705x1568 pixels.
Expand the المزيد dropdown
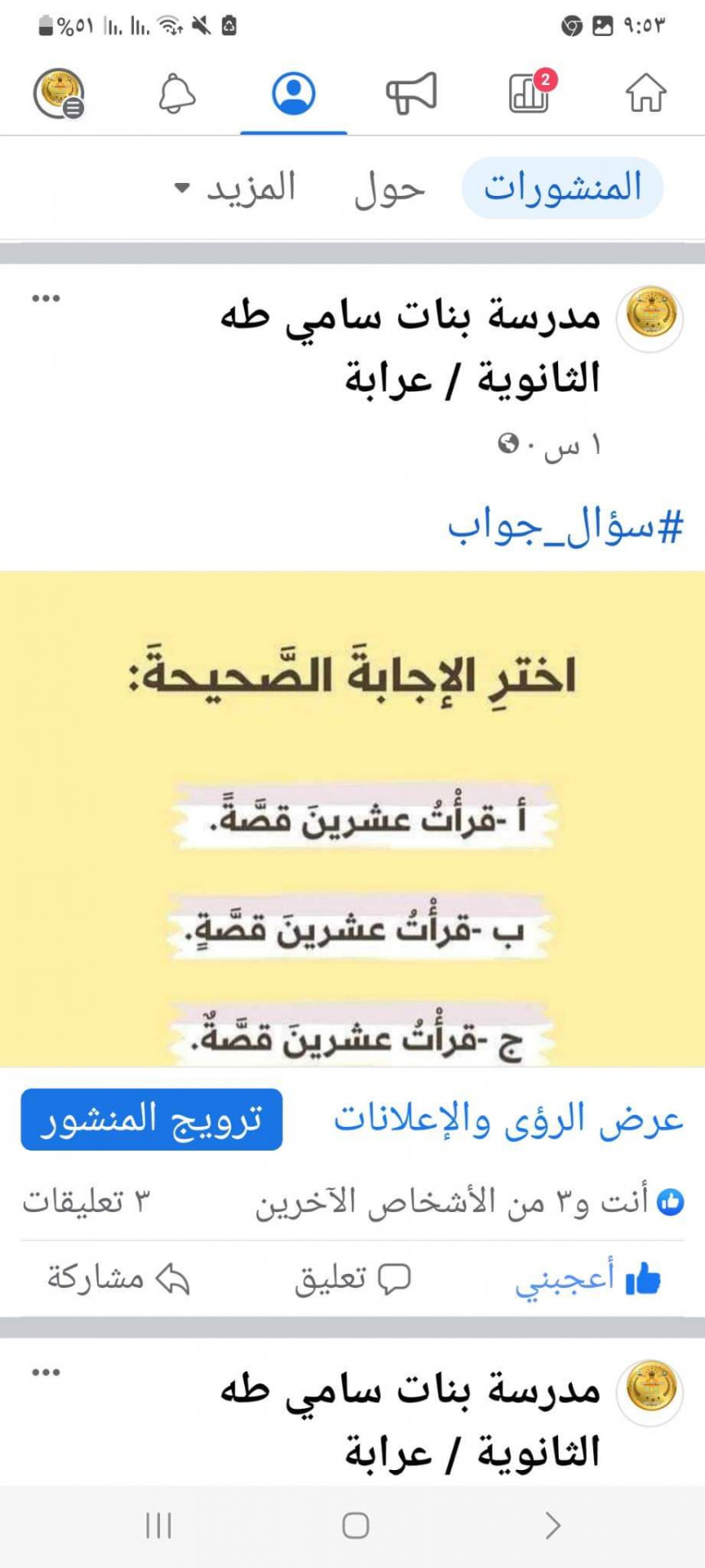(235, 189)
